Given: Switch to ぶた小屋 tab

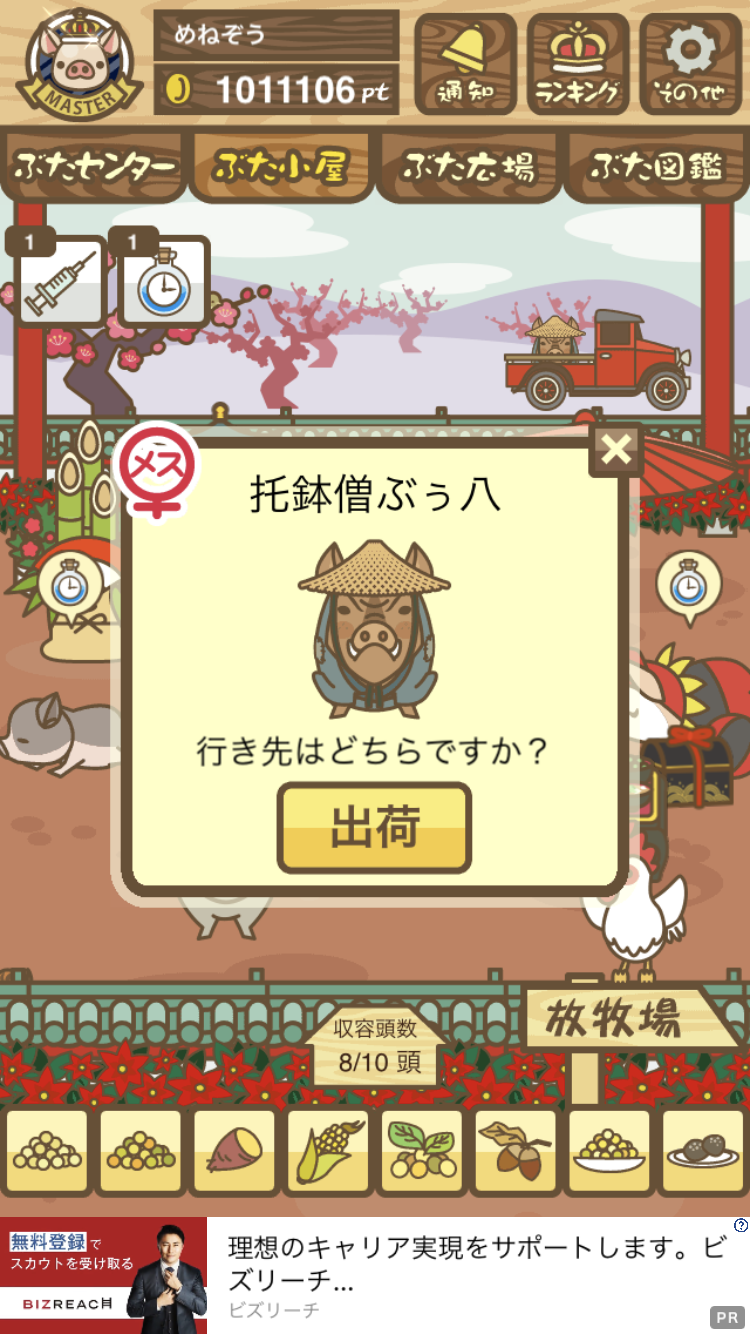Looking at the screenshot, I should tap(281, 167).
